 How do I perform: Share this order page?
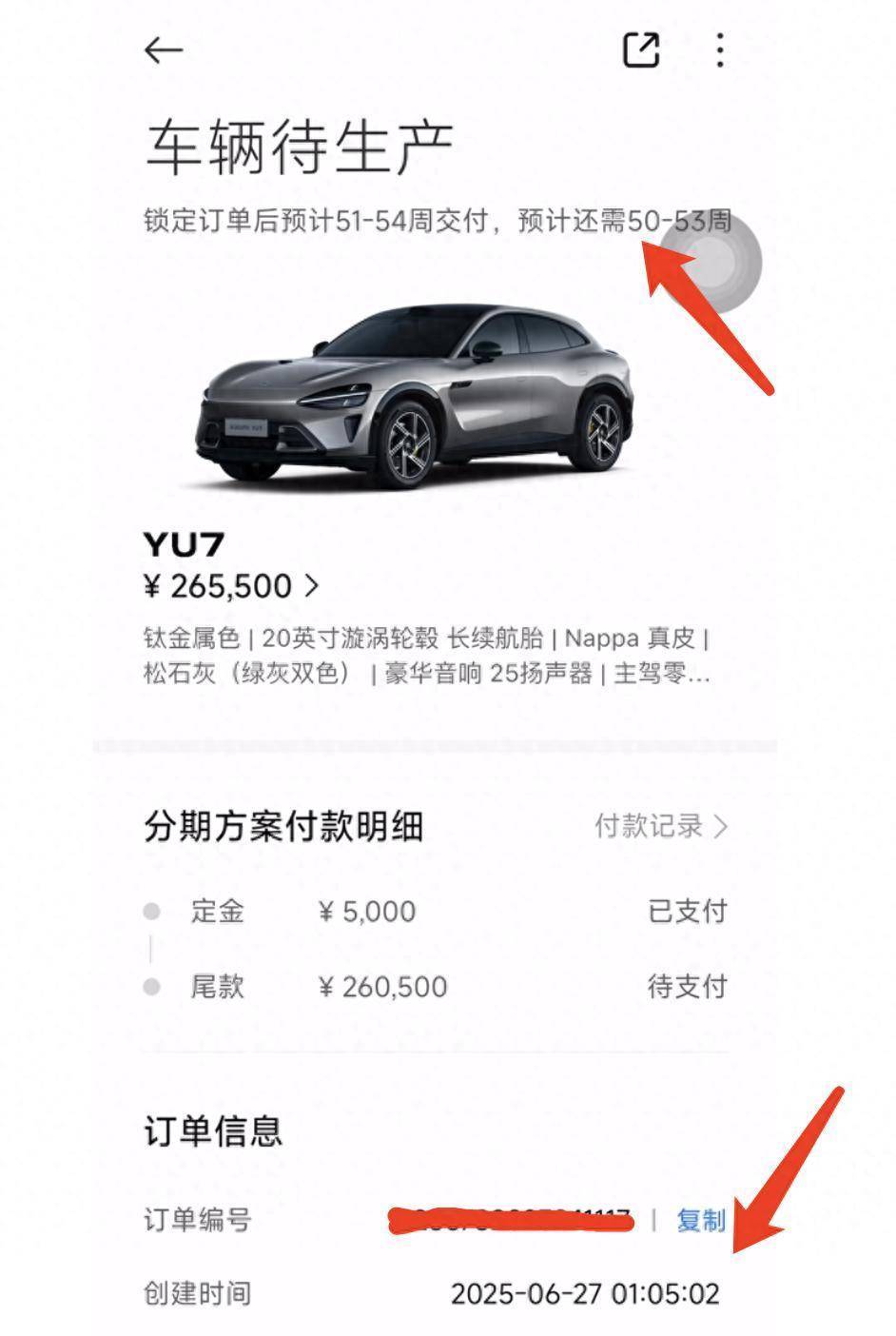640,50
